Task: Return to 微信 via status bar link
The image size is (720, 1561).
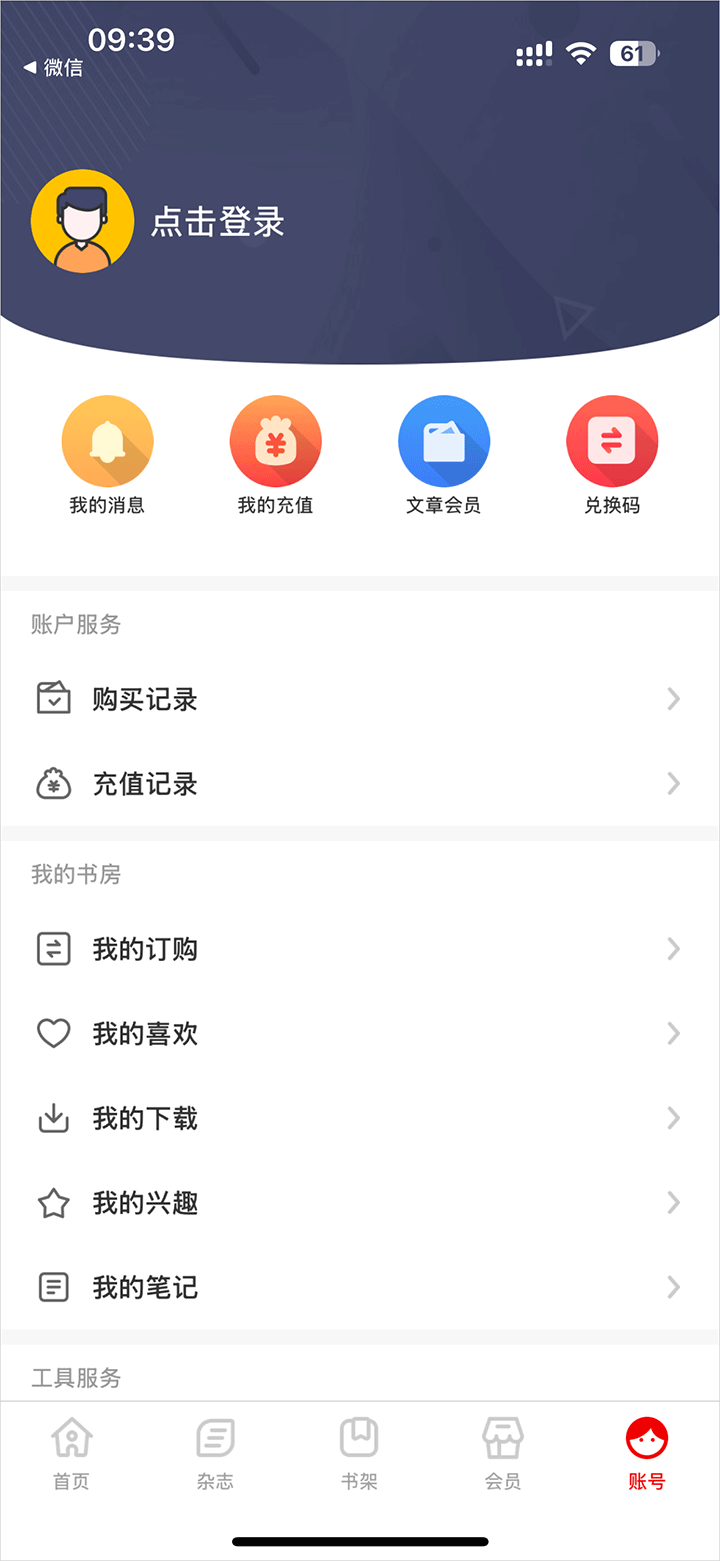Action: click(54, 68)
